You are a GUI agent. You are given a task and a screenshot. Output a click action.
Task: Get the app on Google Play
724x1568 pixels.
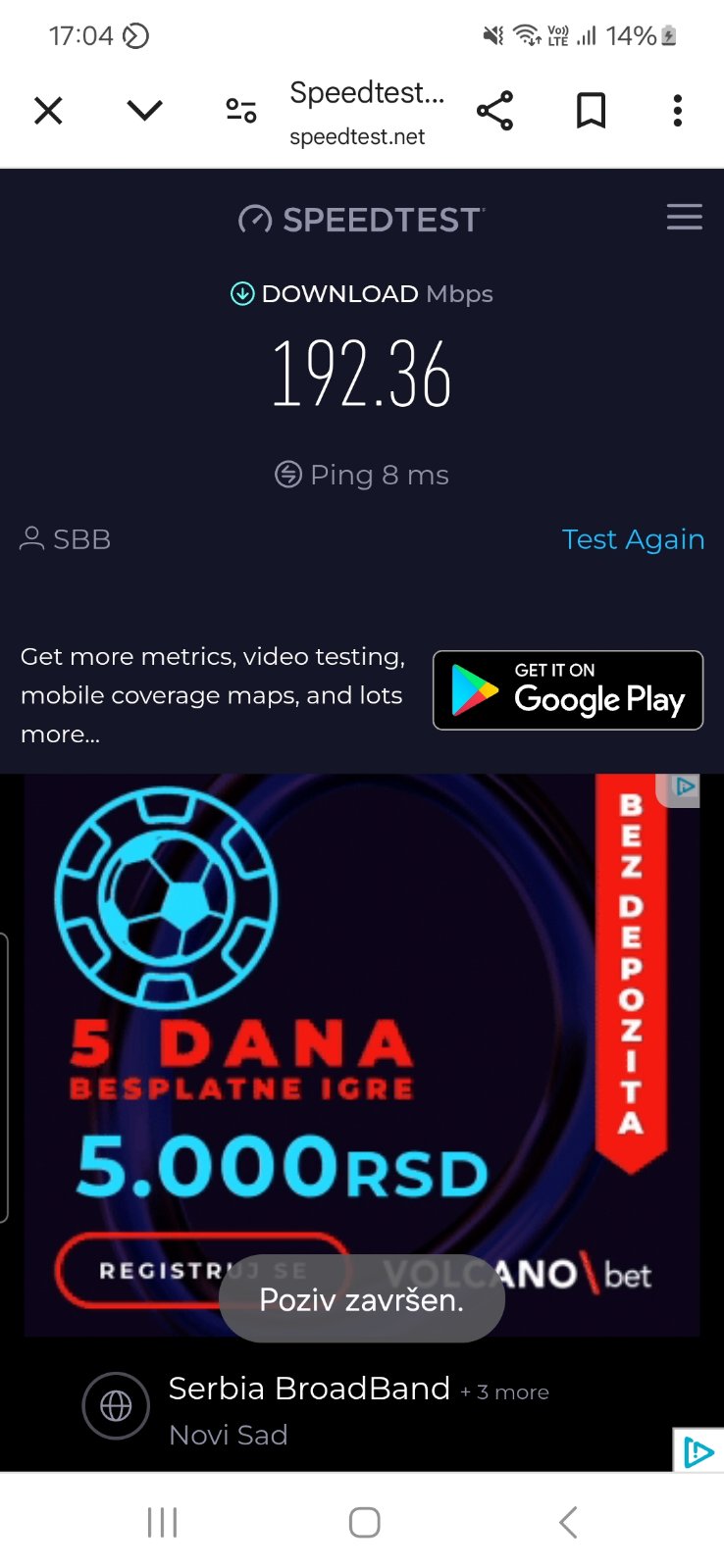(568, 690)
